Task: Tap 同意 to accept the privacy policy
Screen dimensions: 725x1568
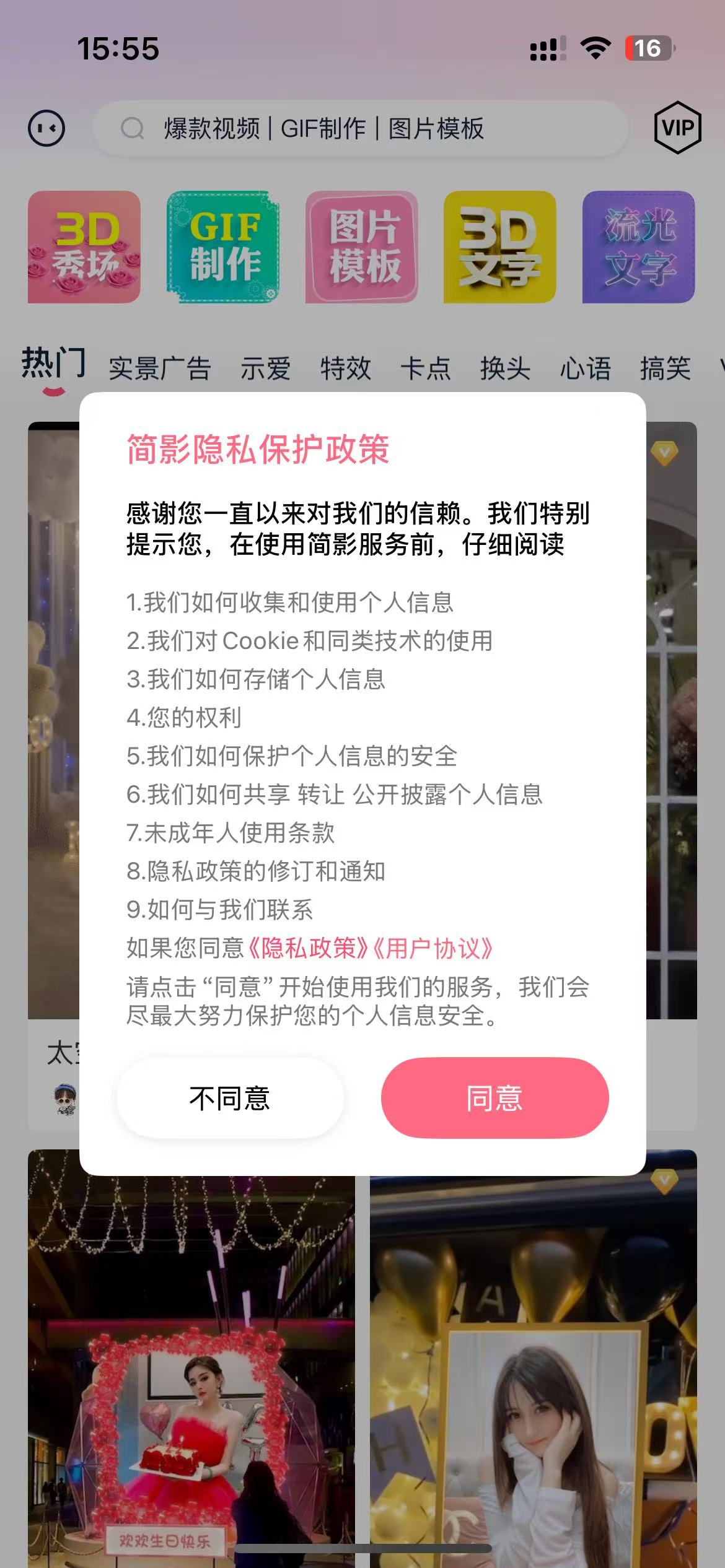Action: [x=494, y=1098]
